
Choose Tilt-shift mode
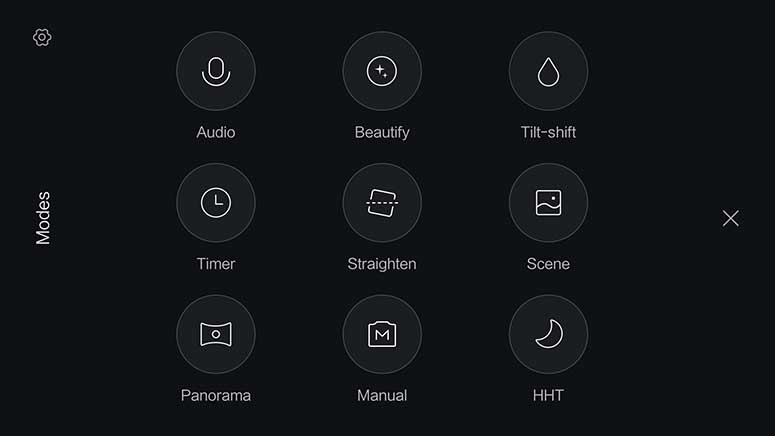(x=548, y=71)
